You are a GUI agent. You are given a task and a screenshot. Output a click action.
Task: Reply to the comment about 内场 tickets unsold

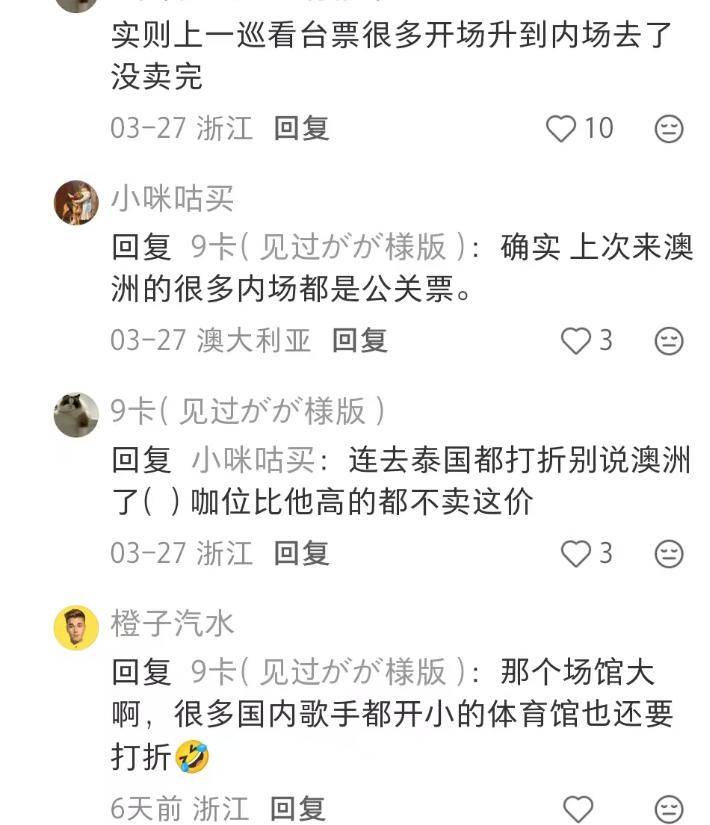click(x=301, y=128)
